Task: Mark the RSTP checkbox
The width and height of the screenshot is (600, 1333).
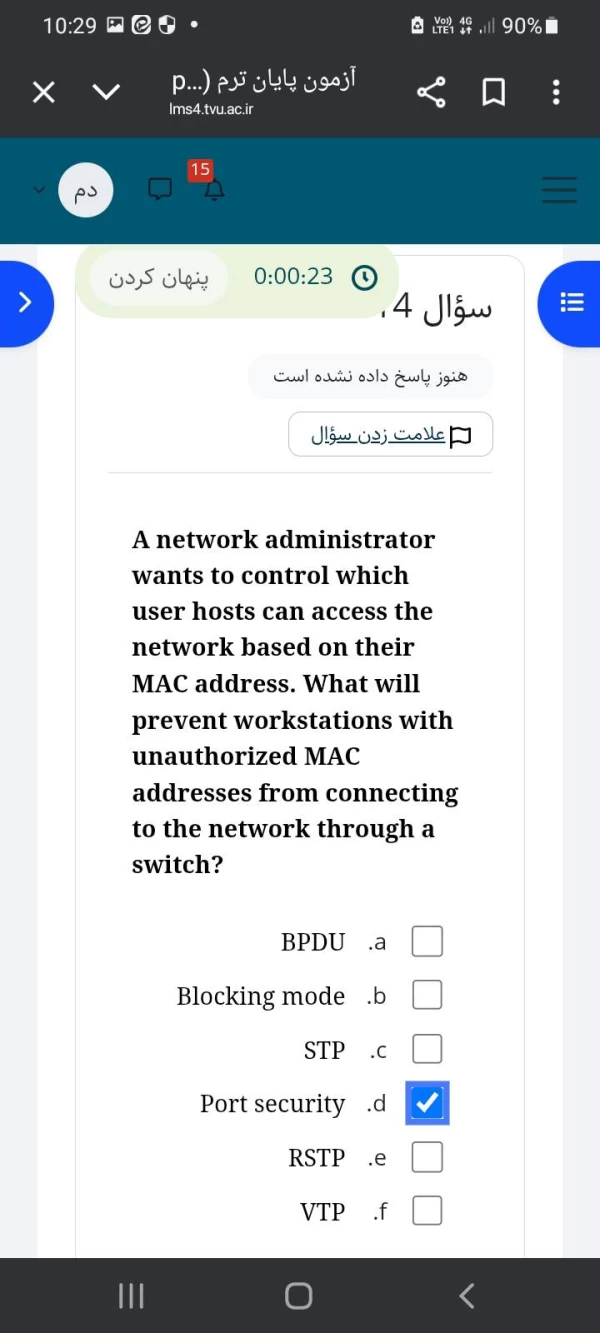Action: 427,1157
